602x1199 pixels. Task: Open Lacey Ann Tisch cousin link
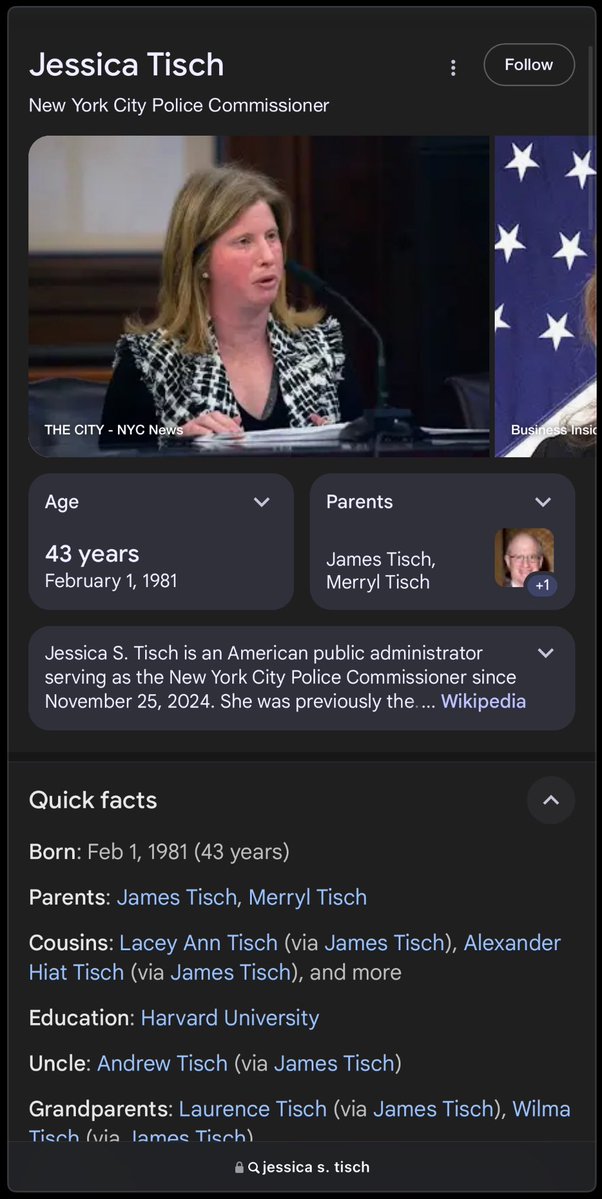[x=198, y=942]
